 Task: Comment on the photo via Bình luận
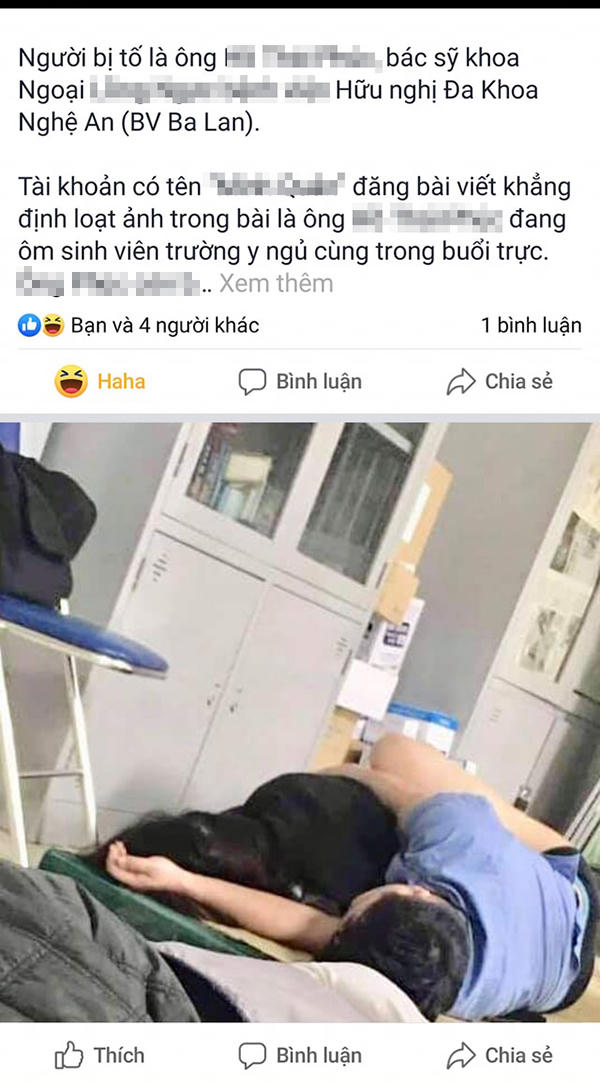tap(300, 1055)
